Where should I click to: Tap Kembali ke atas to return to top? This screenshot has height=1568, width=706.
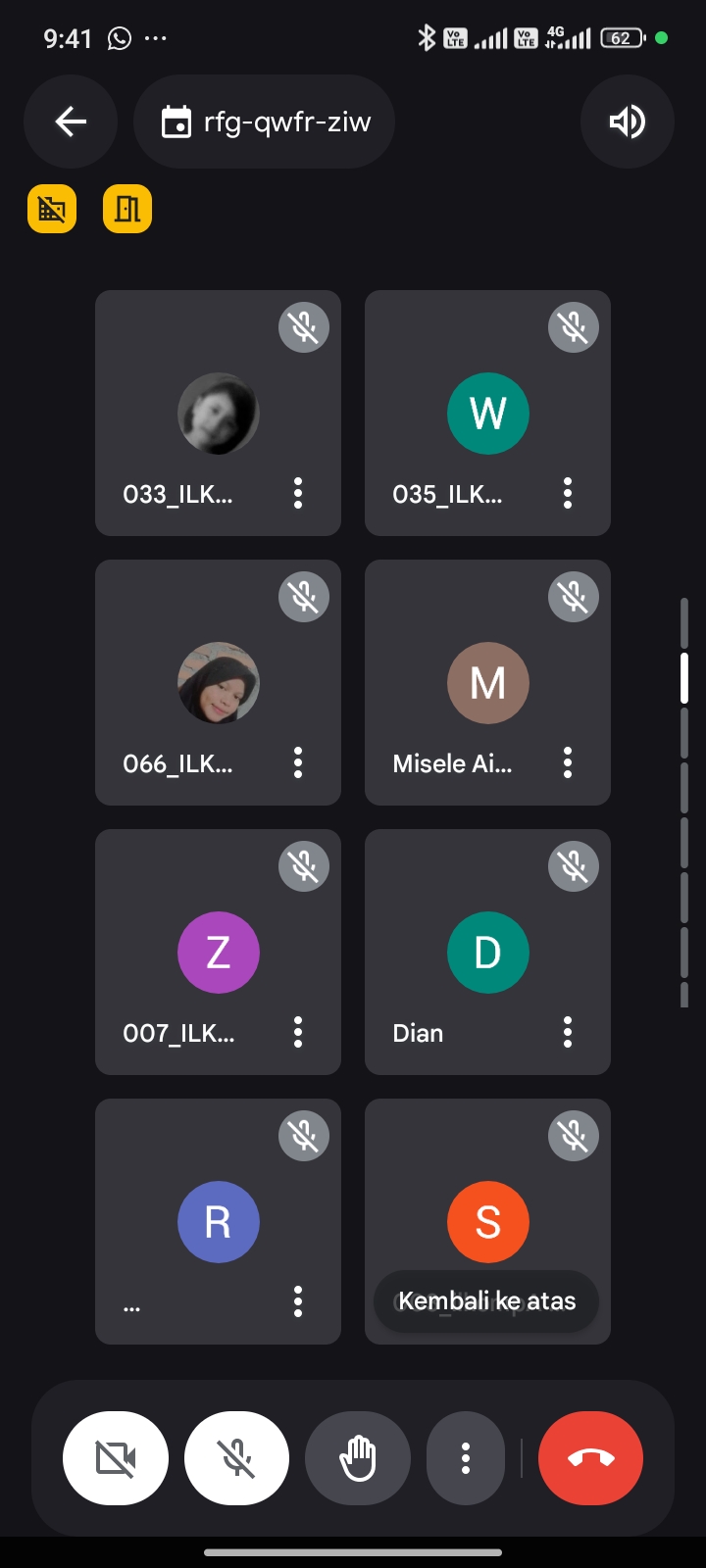pos(486,1301)
